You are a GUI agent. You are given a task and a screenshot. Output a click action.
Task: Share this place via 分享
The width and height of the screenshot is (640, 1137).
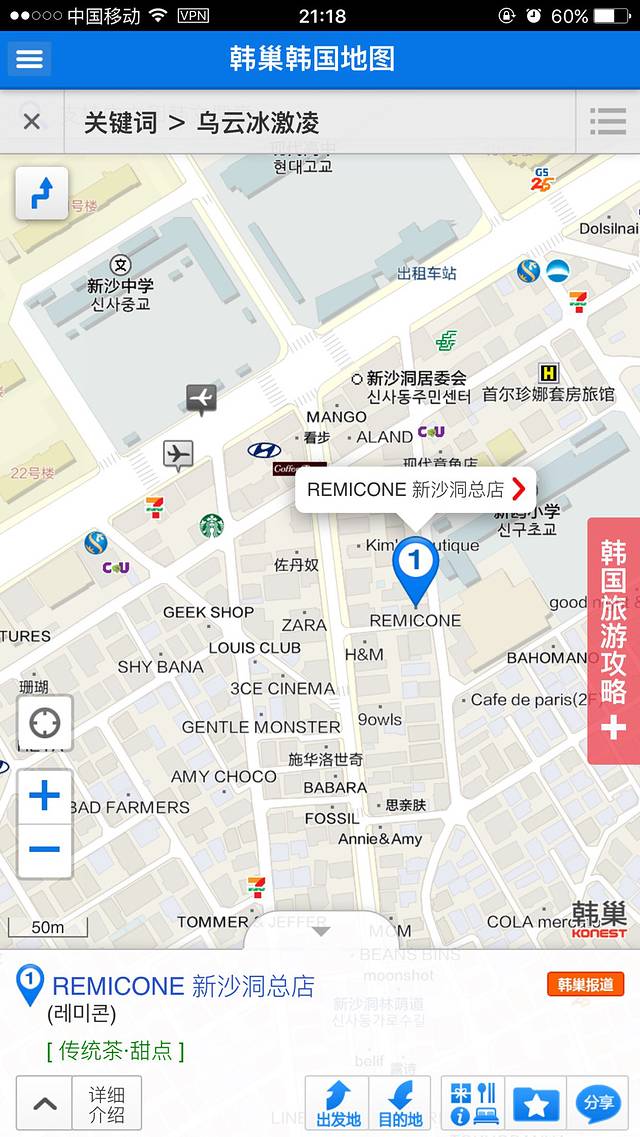[x=597, y=1103]
